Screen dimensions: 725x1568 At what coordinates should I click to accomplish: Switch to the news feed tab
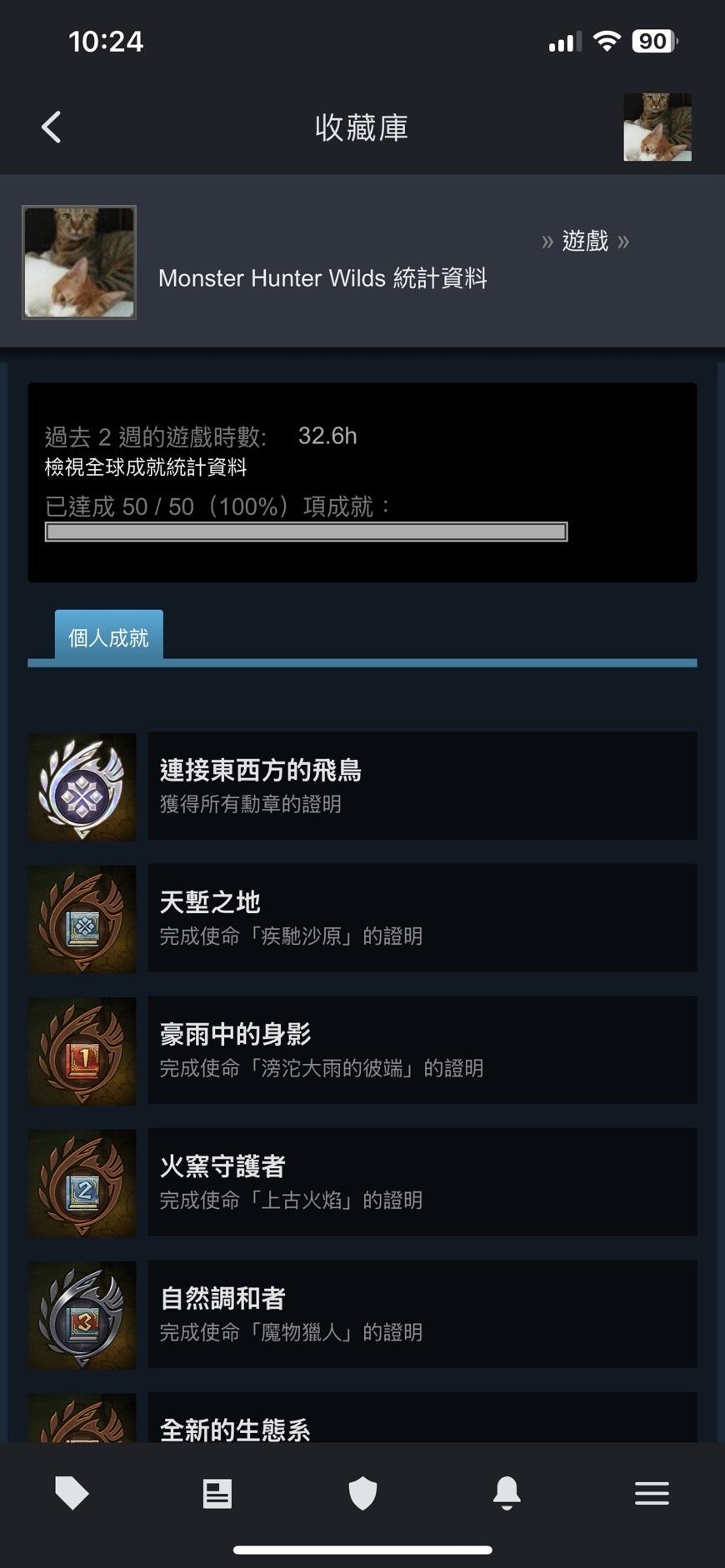pos(217,1493)
